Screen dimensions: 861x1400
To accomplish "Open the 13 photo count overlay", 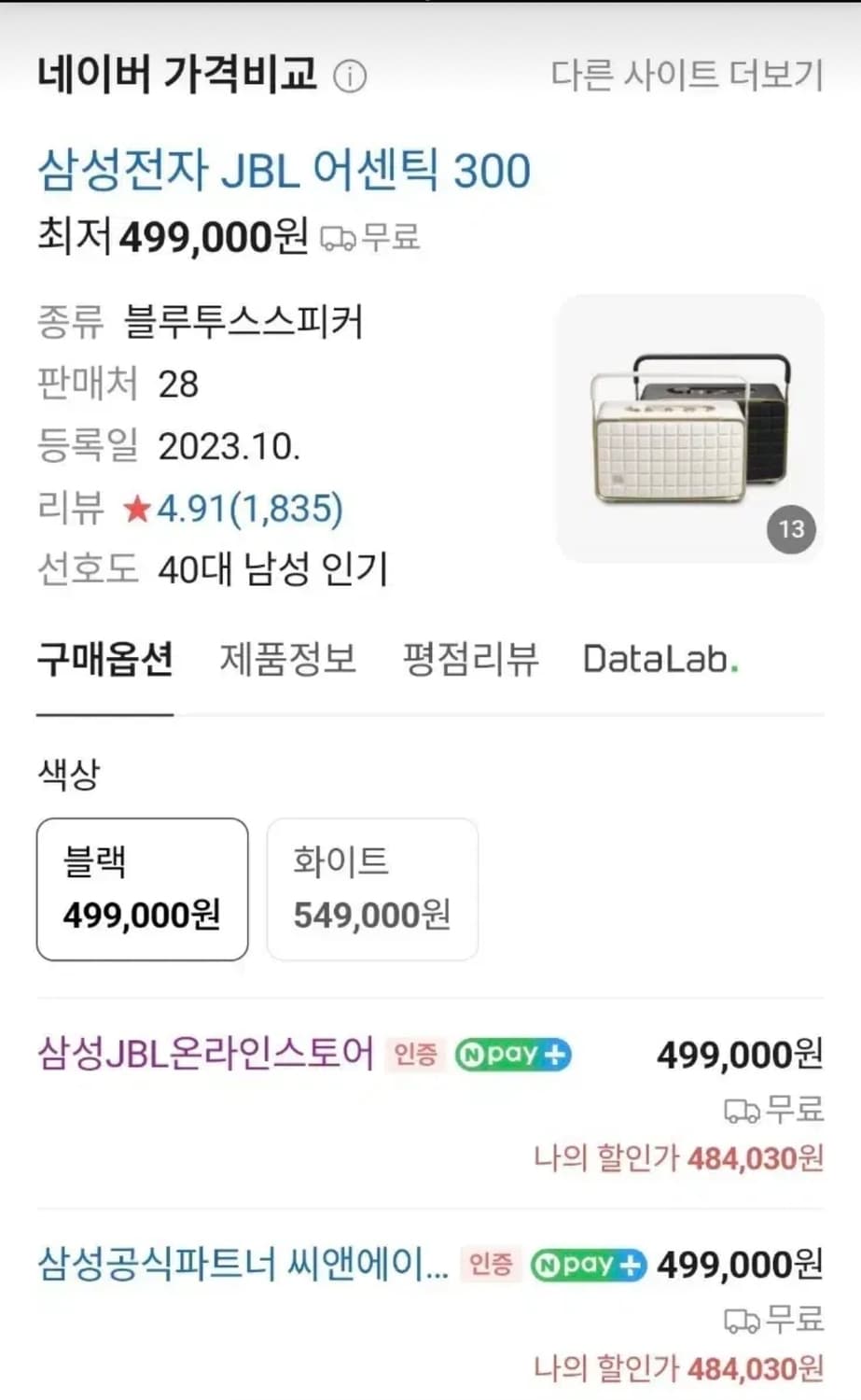I will point(792,530).
